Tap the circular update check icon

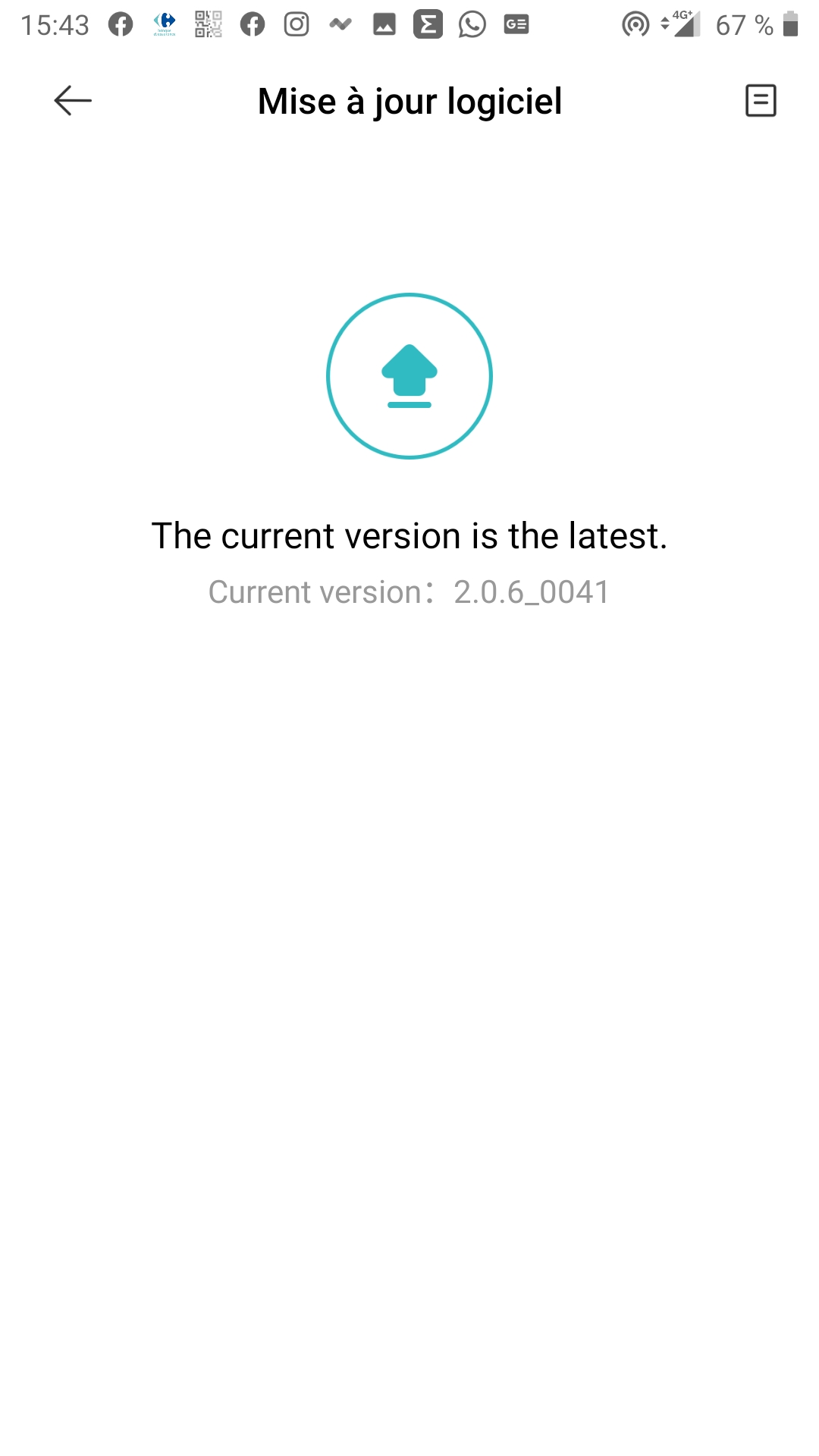pos(409,376)
